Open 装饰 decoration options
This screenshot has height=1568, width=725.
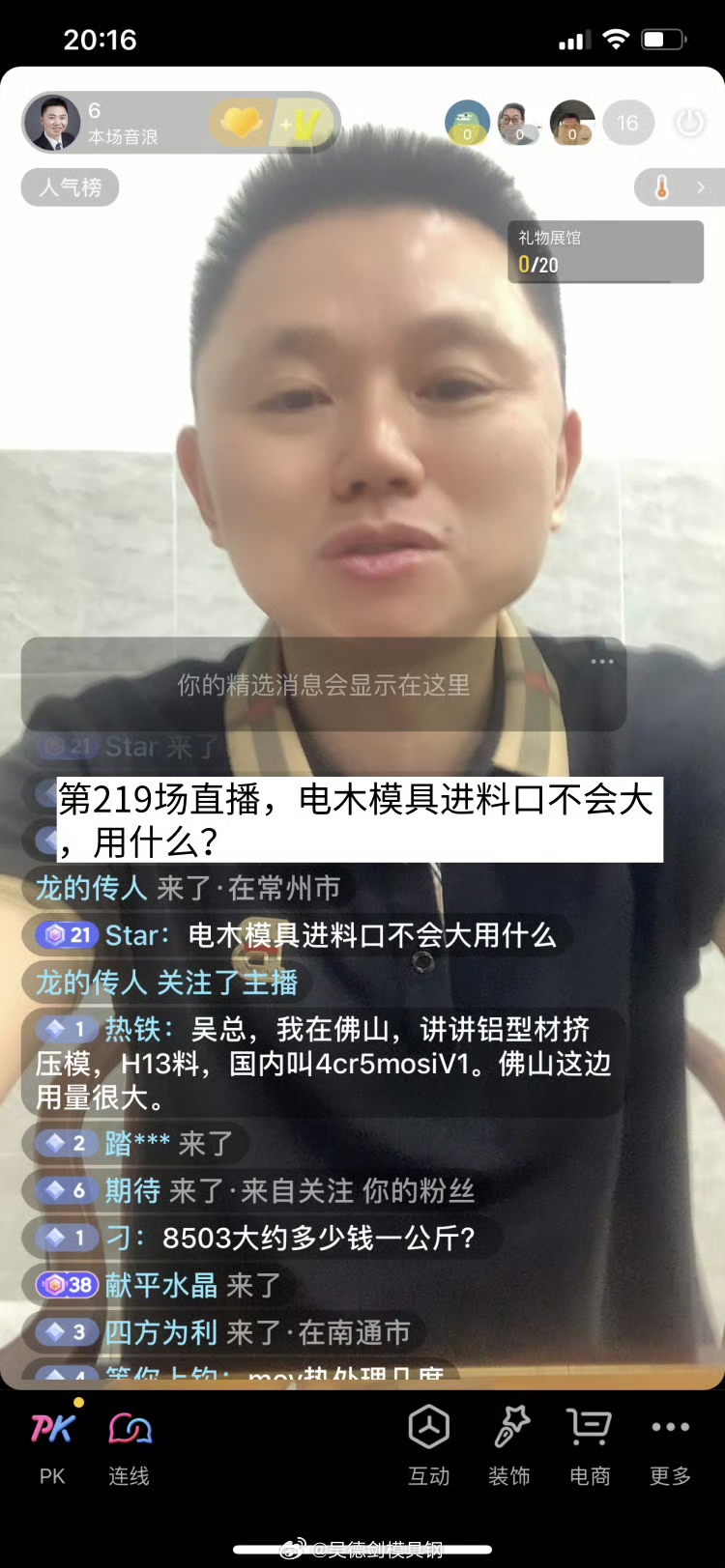click(509, 1445)
